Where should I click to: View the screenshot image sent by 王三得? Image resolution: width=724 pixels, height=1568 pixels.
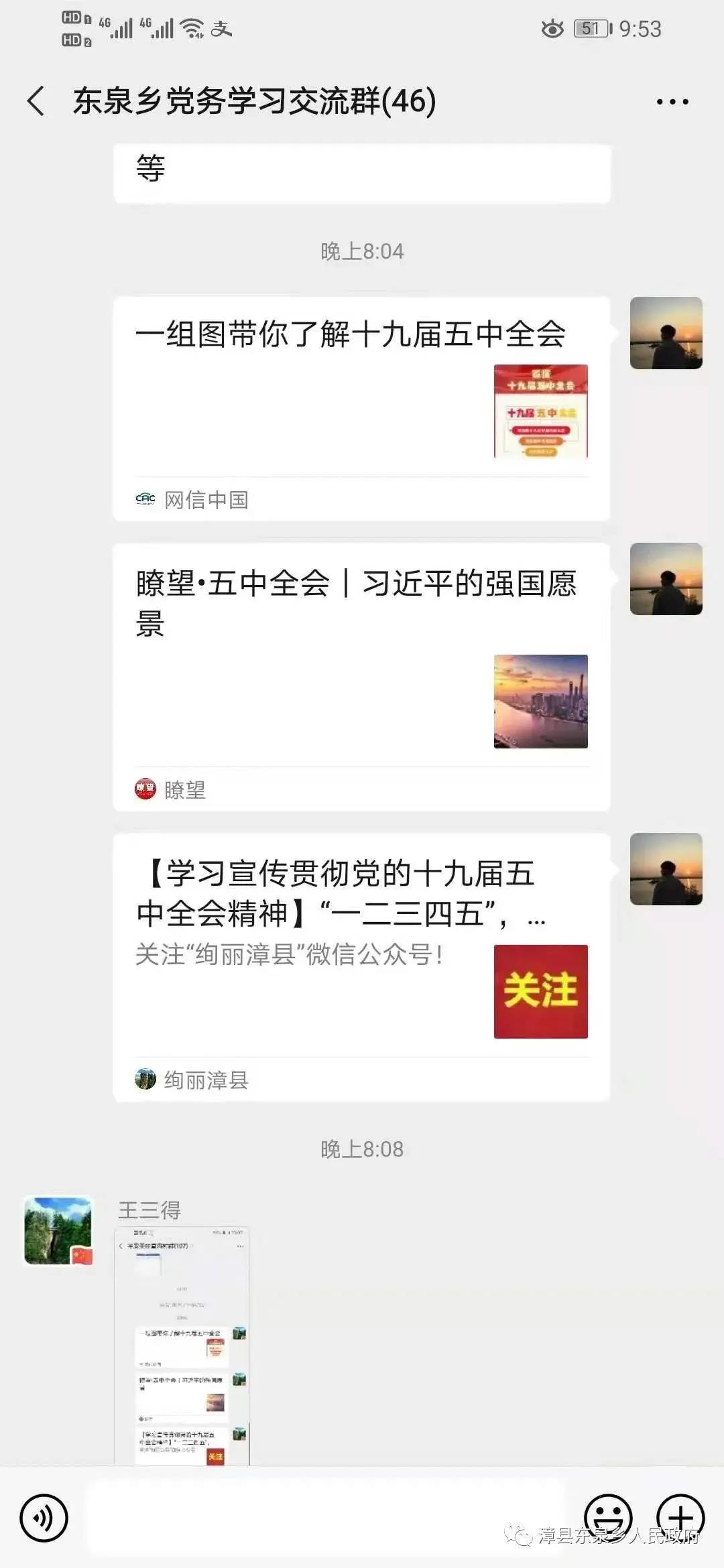pos(182,1346)
